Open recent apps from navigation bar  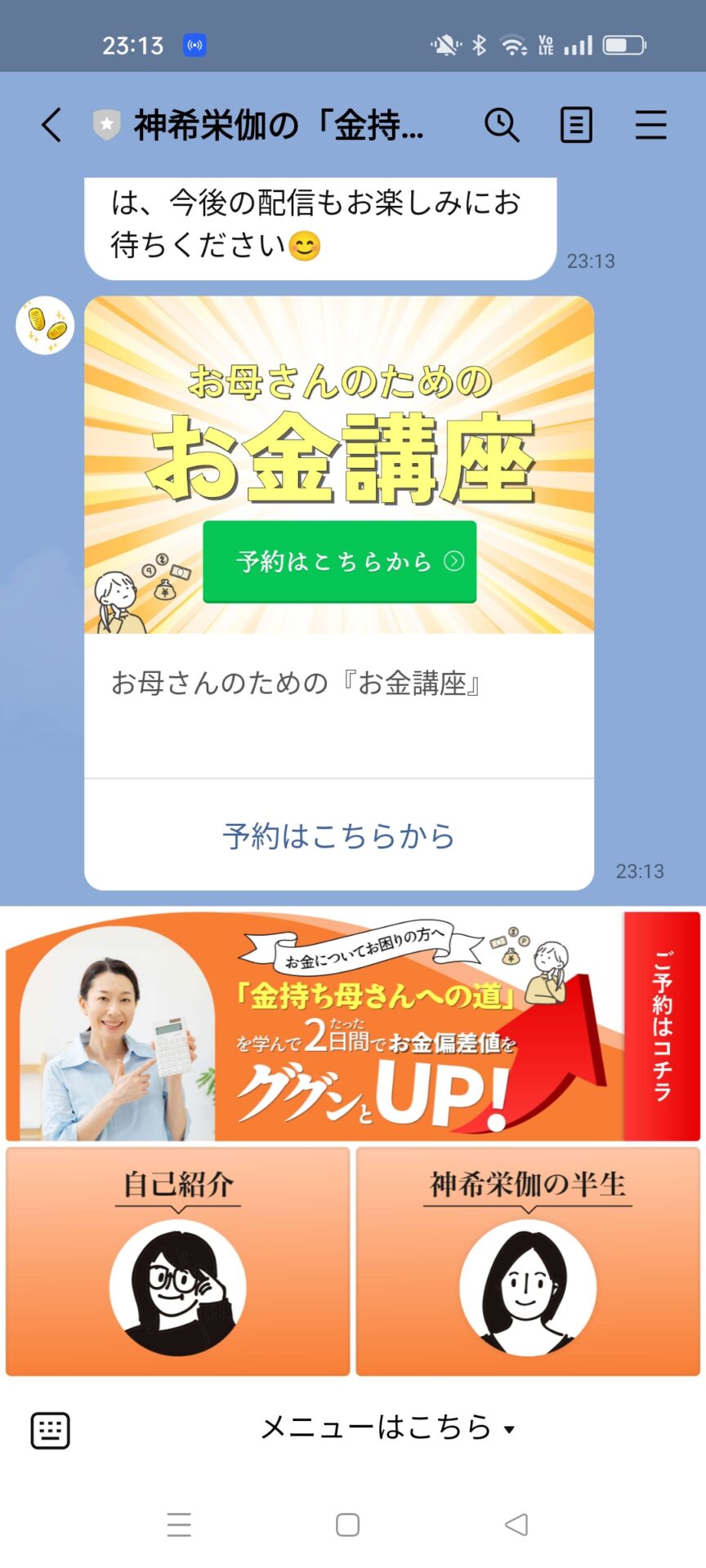coord(179,1525)
